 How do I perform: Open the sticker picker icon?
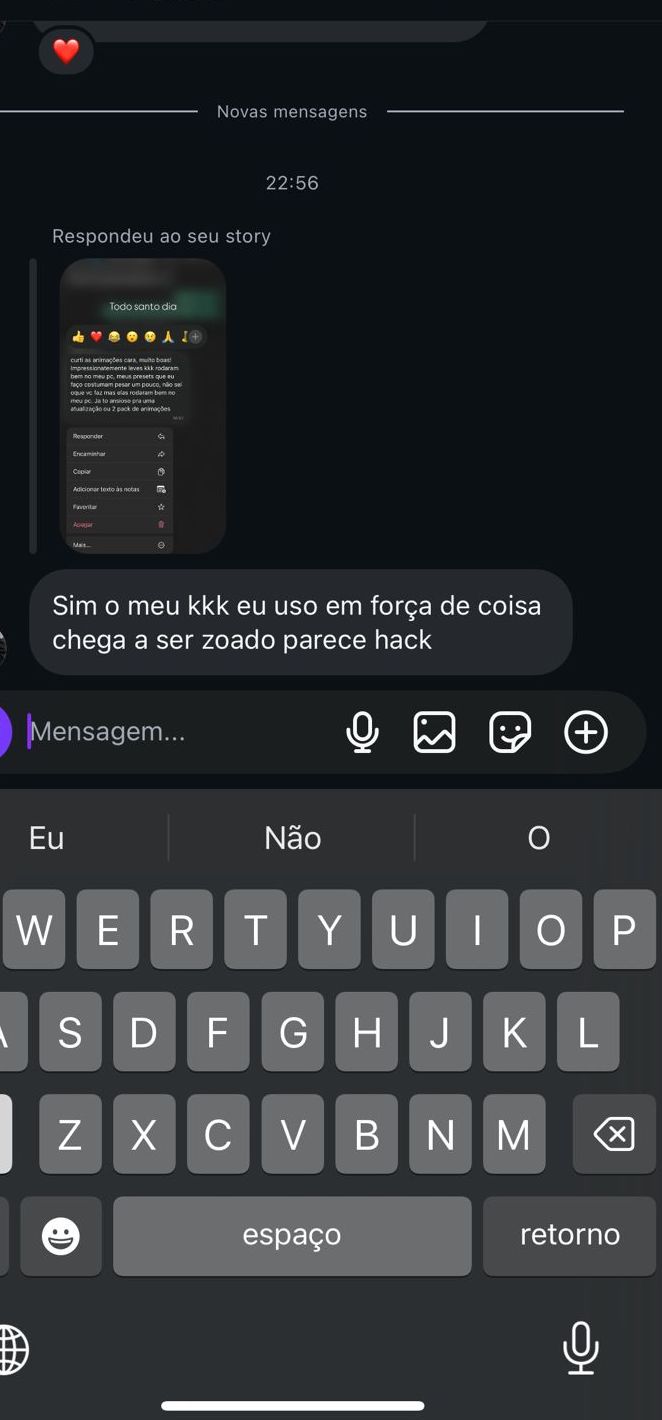(510, 732)
